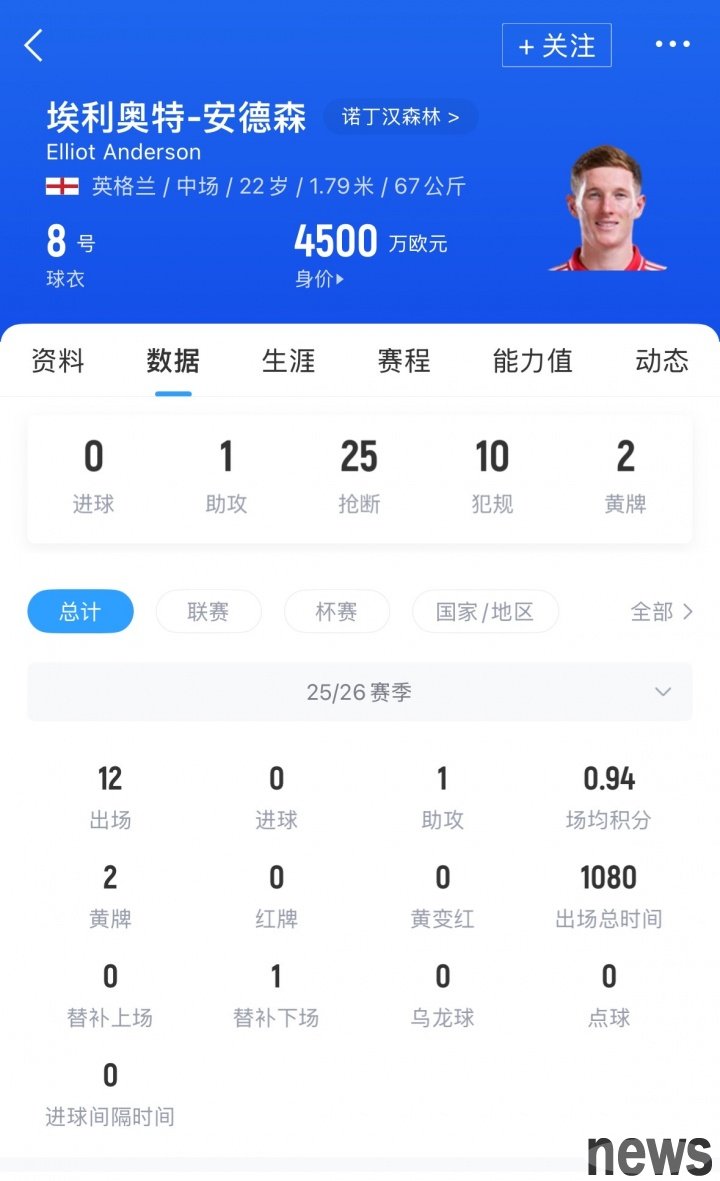The image size is (720, 1181).
Task: Filter stats by 联赛
Action: 208,611
